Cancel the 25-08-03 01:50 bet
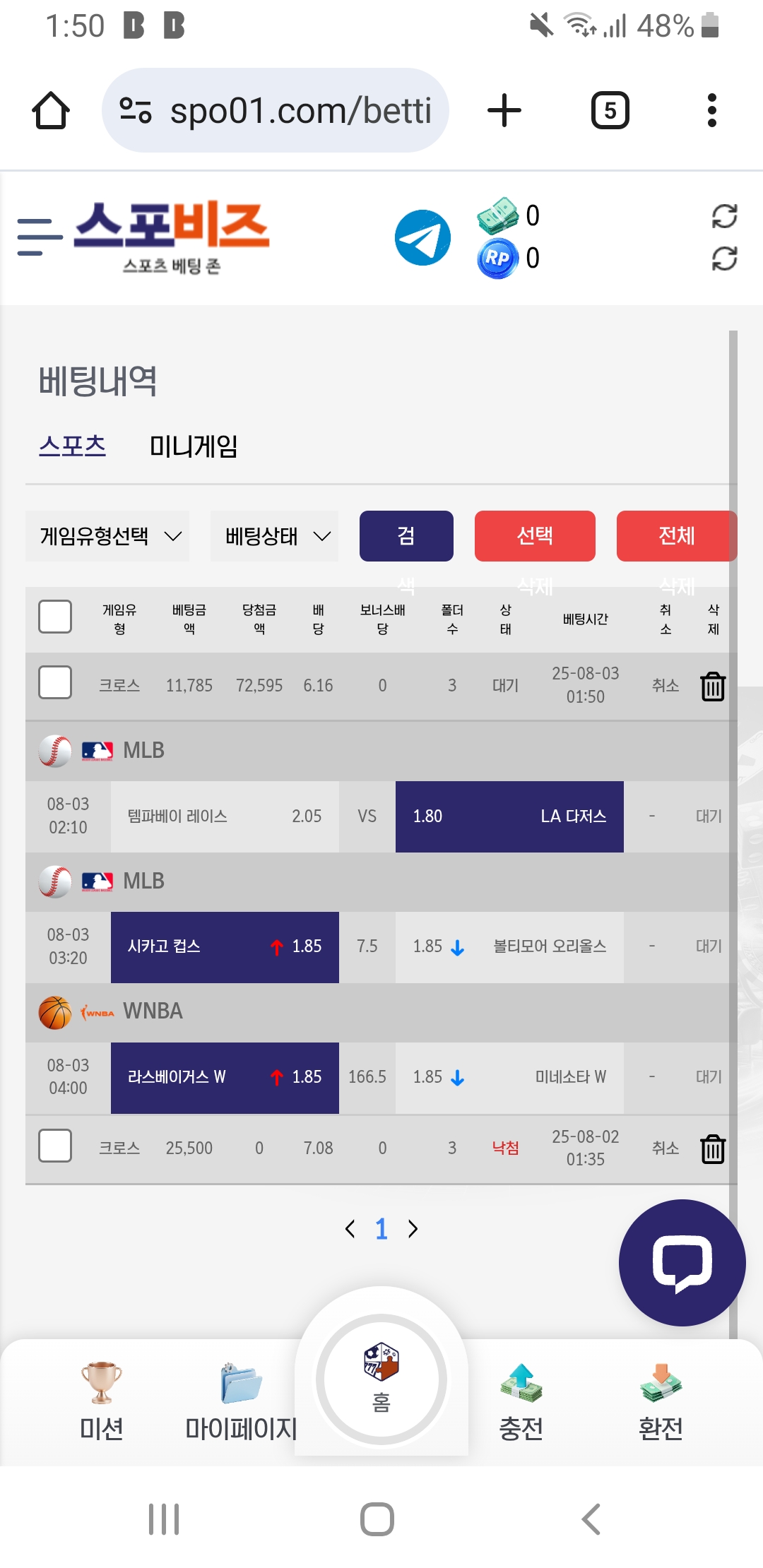763x1568 pixels. (666, 685)
